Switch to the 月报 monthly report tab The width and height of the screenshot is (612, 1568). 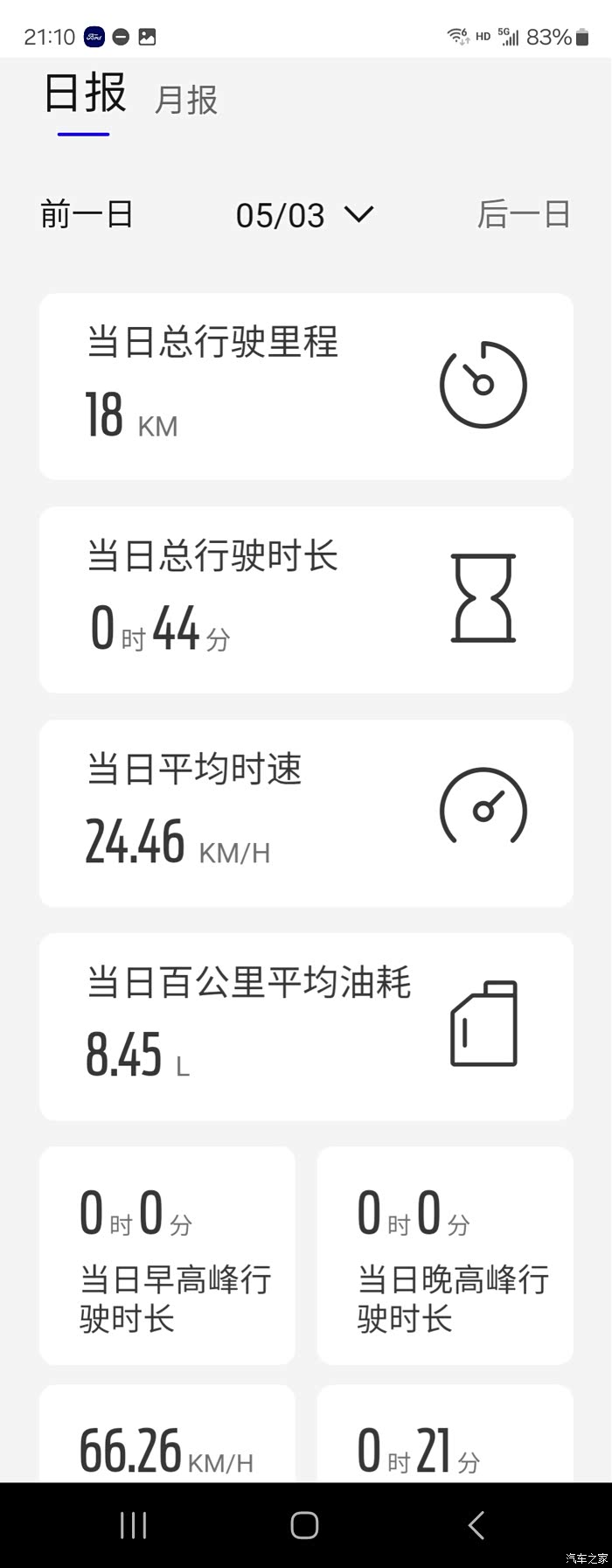(185, 100)
